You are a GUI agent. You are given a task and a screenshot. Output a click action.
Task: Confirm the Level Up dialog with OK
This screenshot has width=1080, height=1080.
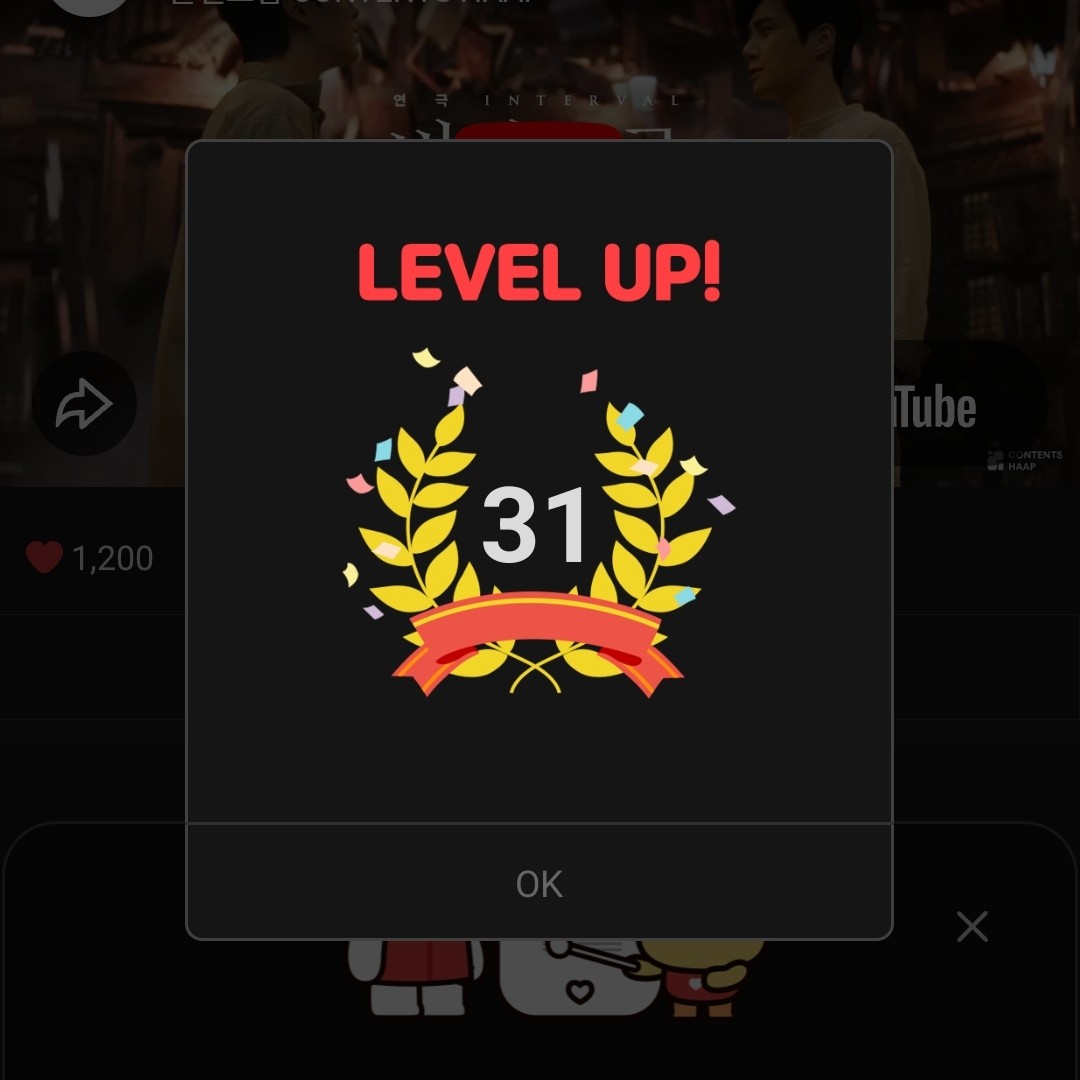pos(539,883)
